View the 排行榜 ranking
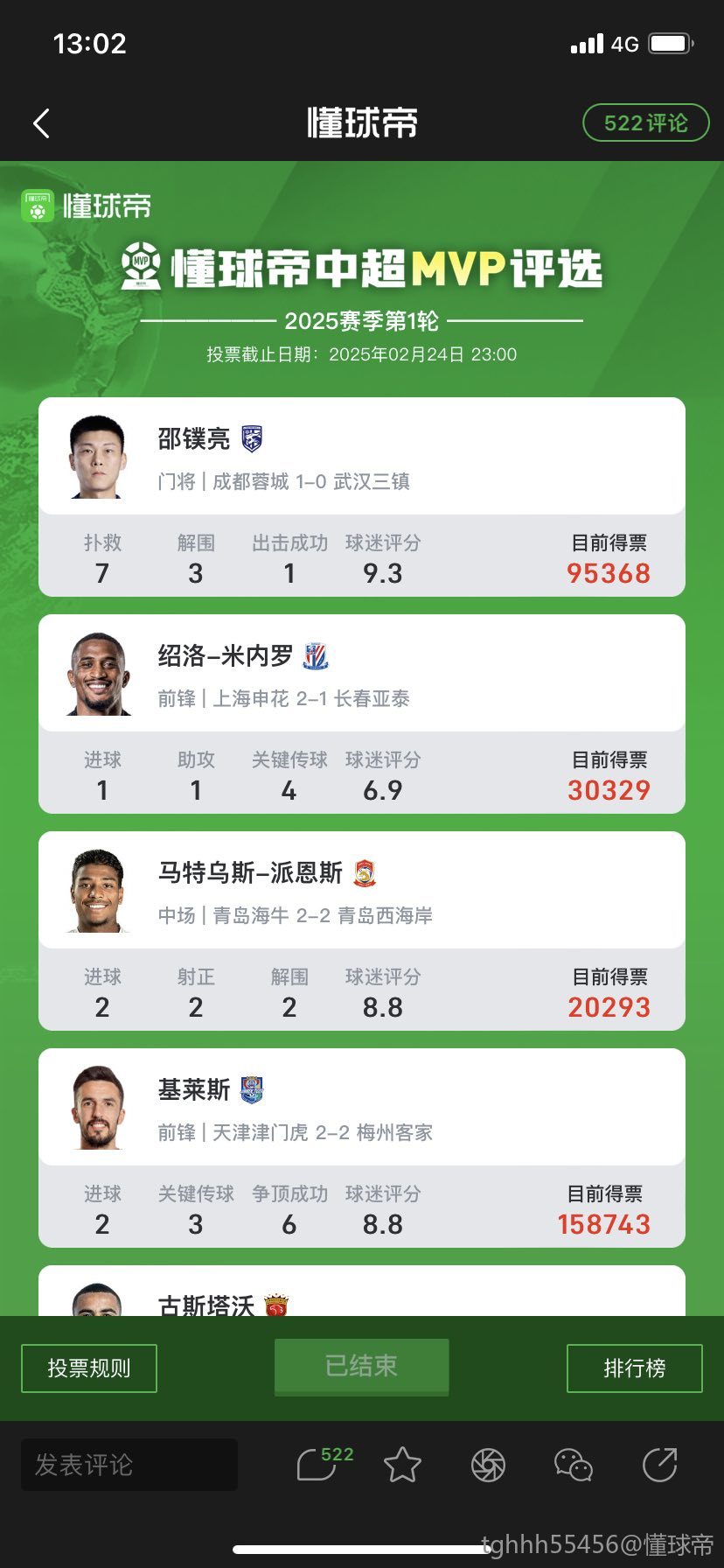Screen dimensions: 724x1568 [x=634, y=1368]
